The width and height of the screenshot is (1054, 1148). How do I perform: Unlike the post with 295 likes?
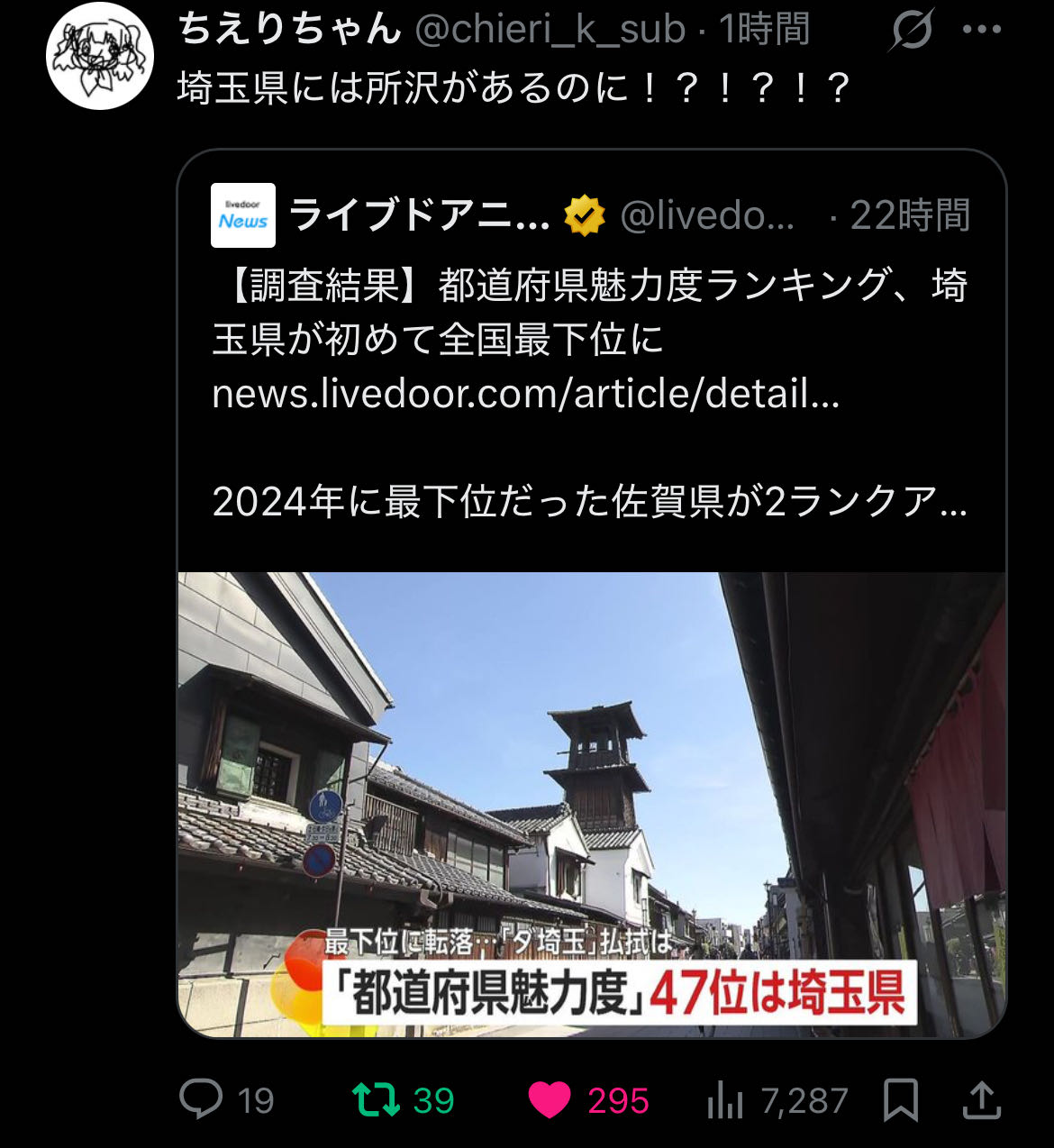(x=550, y=1100)
